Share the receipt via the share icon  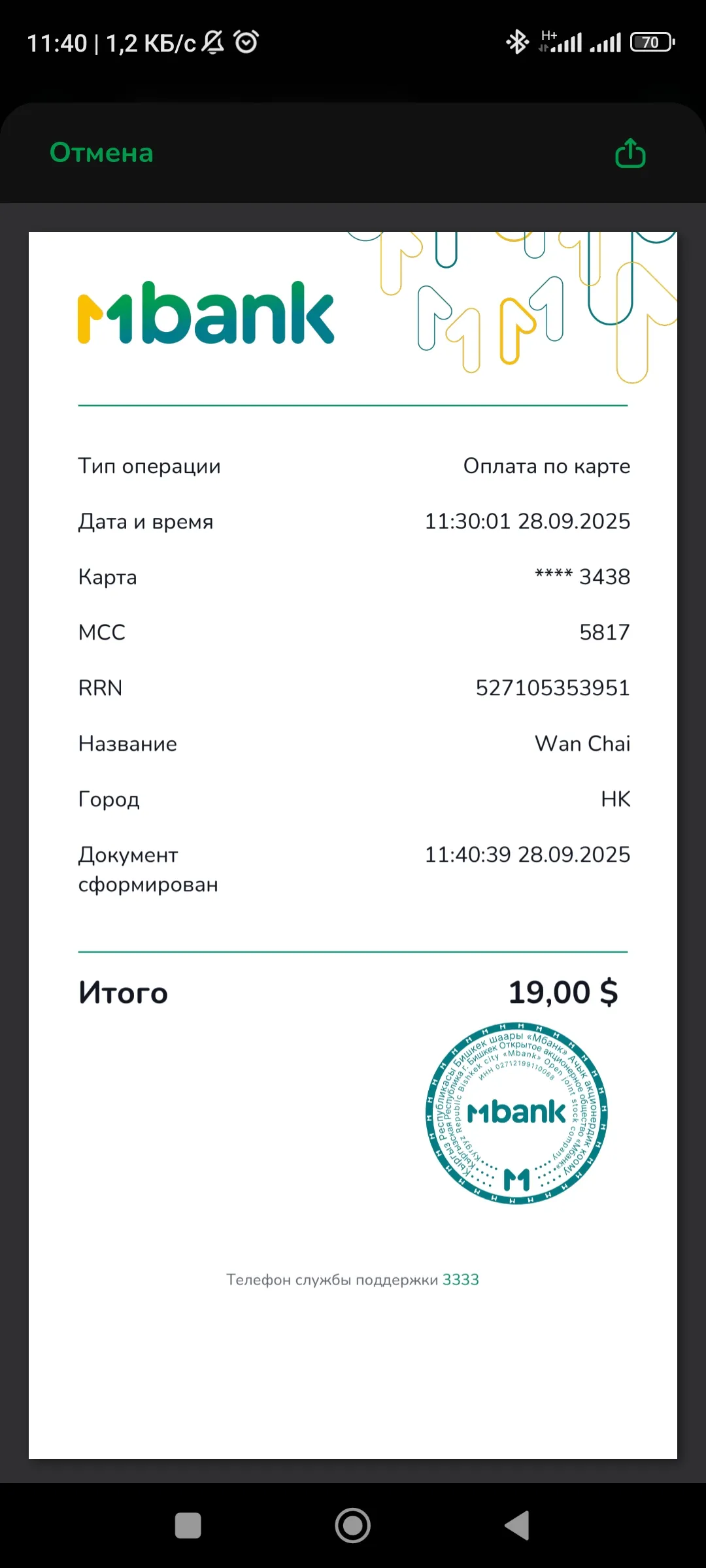click(630, 154)
